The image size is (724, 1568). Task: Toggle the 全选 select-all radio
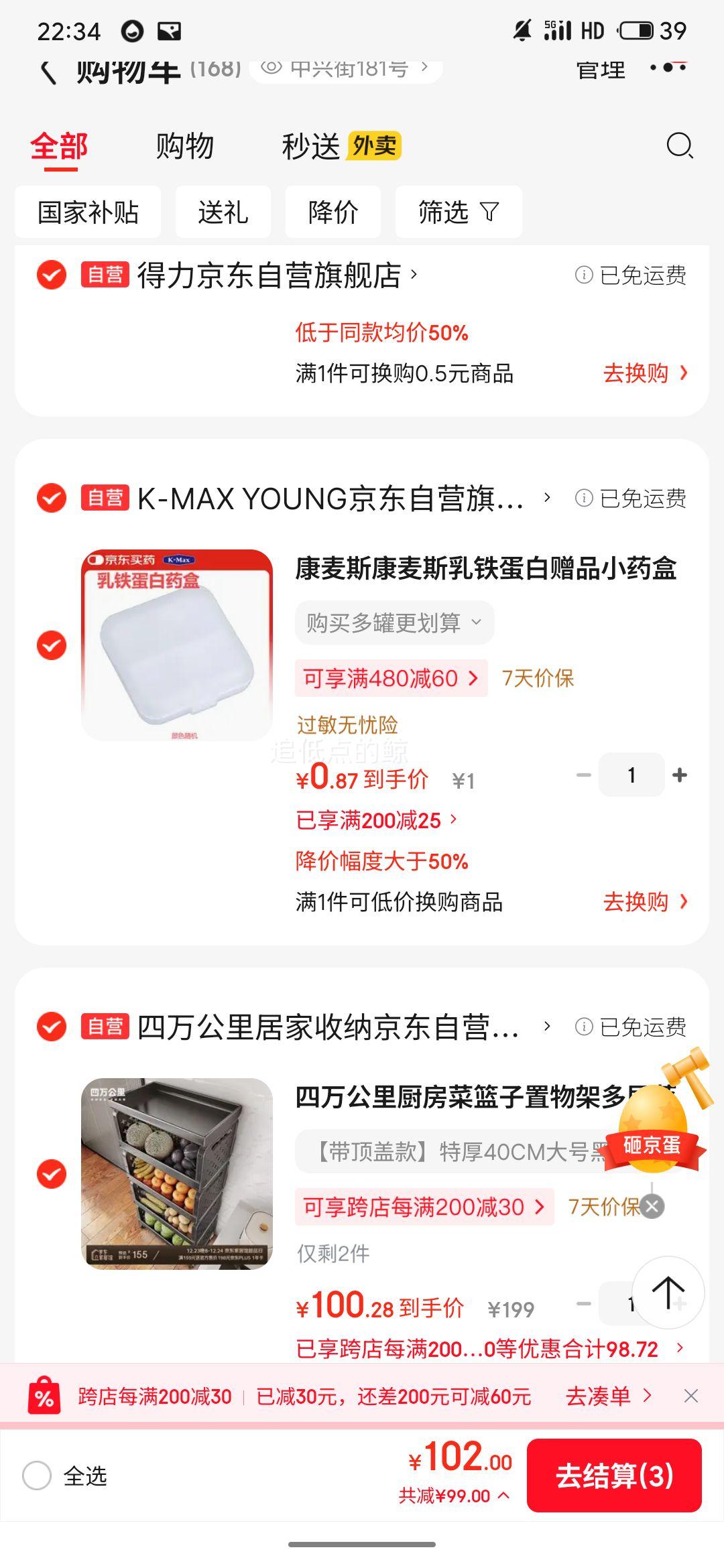(x=37, y=1476)
